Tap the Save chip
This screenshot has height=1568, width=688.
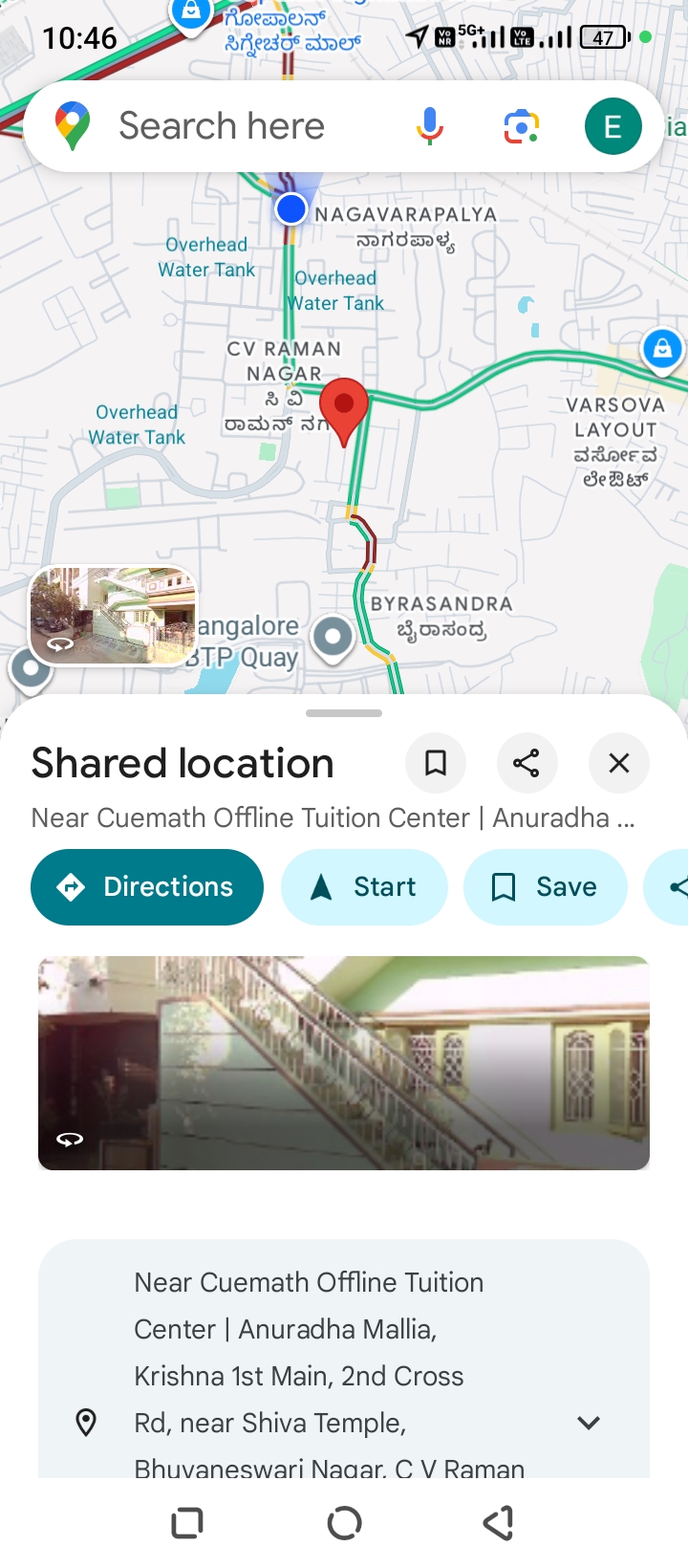pyautogui.click(x=546, y=887)
